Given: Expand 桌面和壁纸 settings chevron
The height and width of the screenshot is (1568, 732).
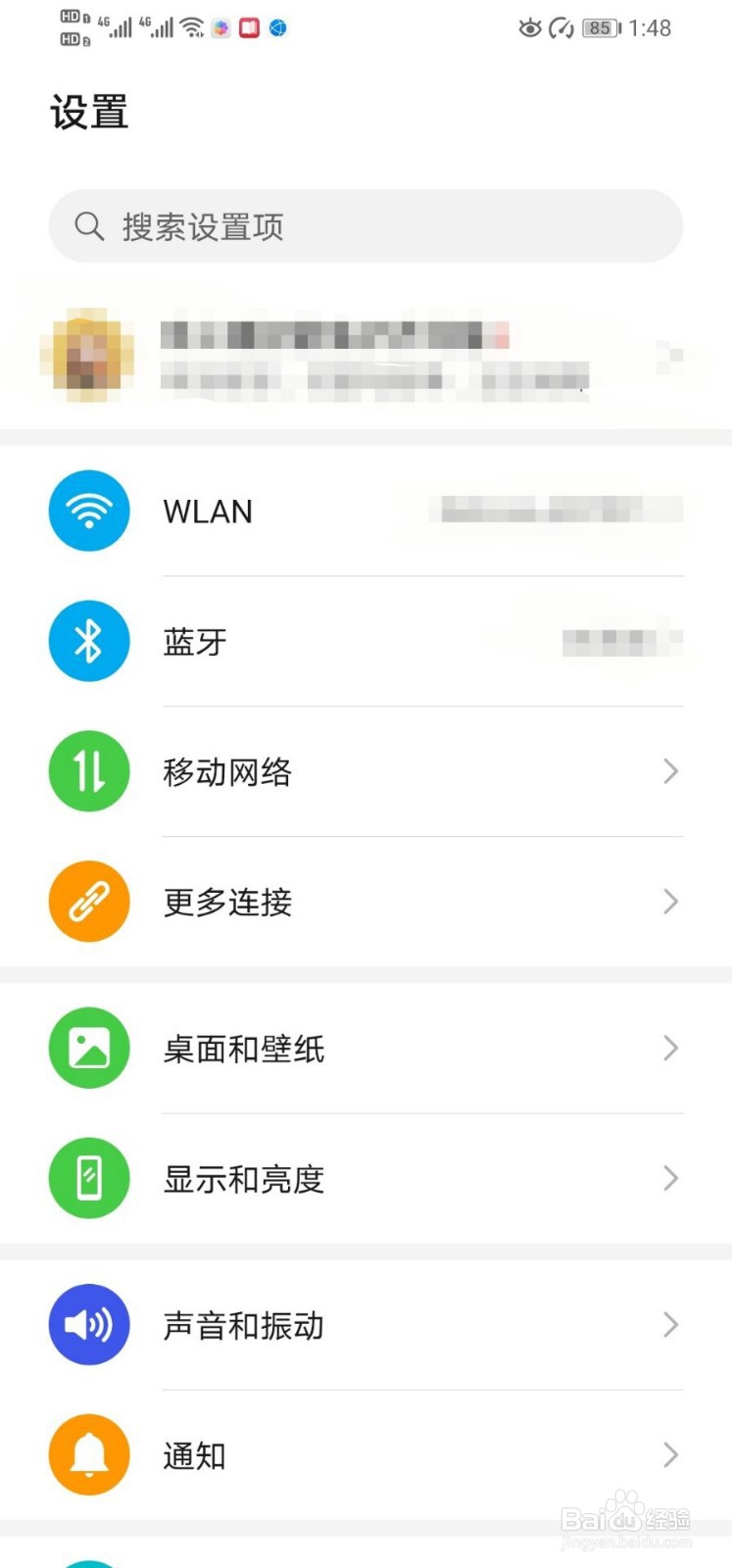Looking at the screenshot, I should click(670, 1048).
